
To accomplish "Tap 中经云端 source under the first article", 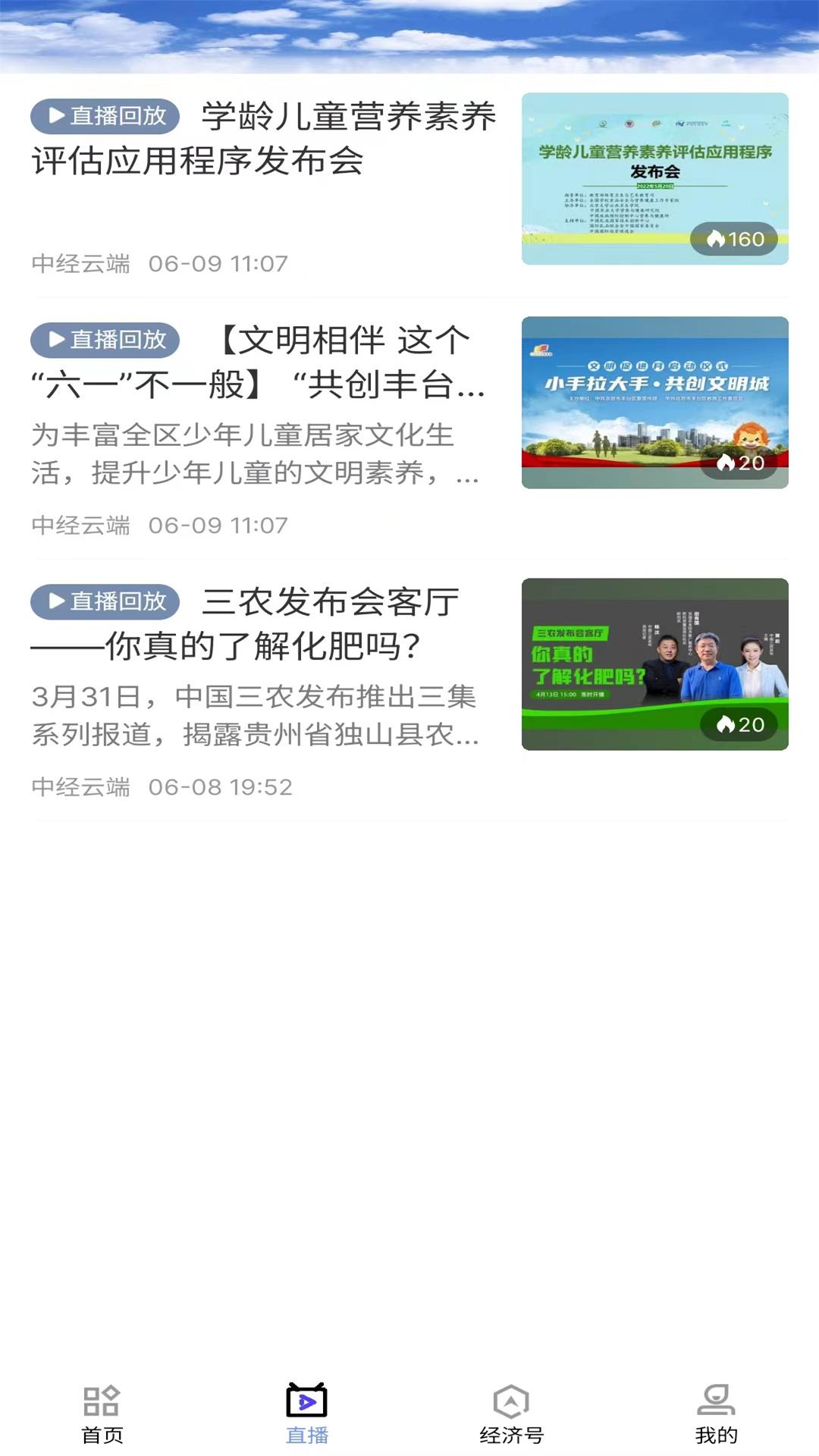I will coord(81,263).
